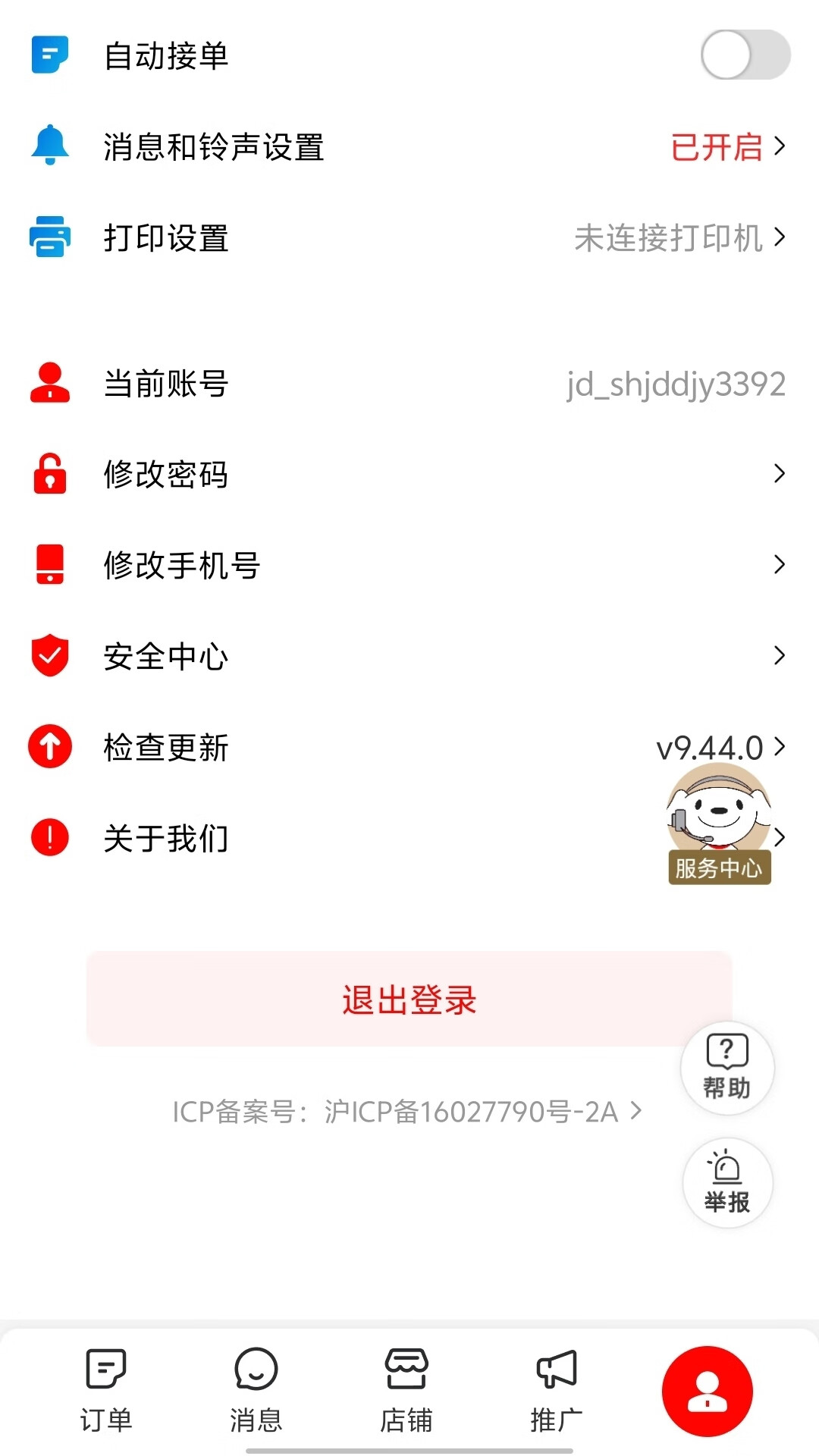Image resolution: width=819 pixels, height=1456 pixels.
Task: Select the 自动接单 blue document icon
Action: pos(49,55)
